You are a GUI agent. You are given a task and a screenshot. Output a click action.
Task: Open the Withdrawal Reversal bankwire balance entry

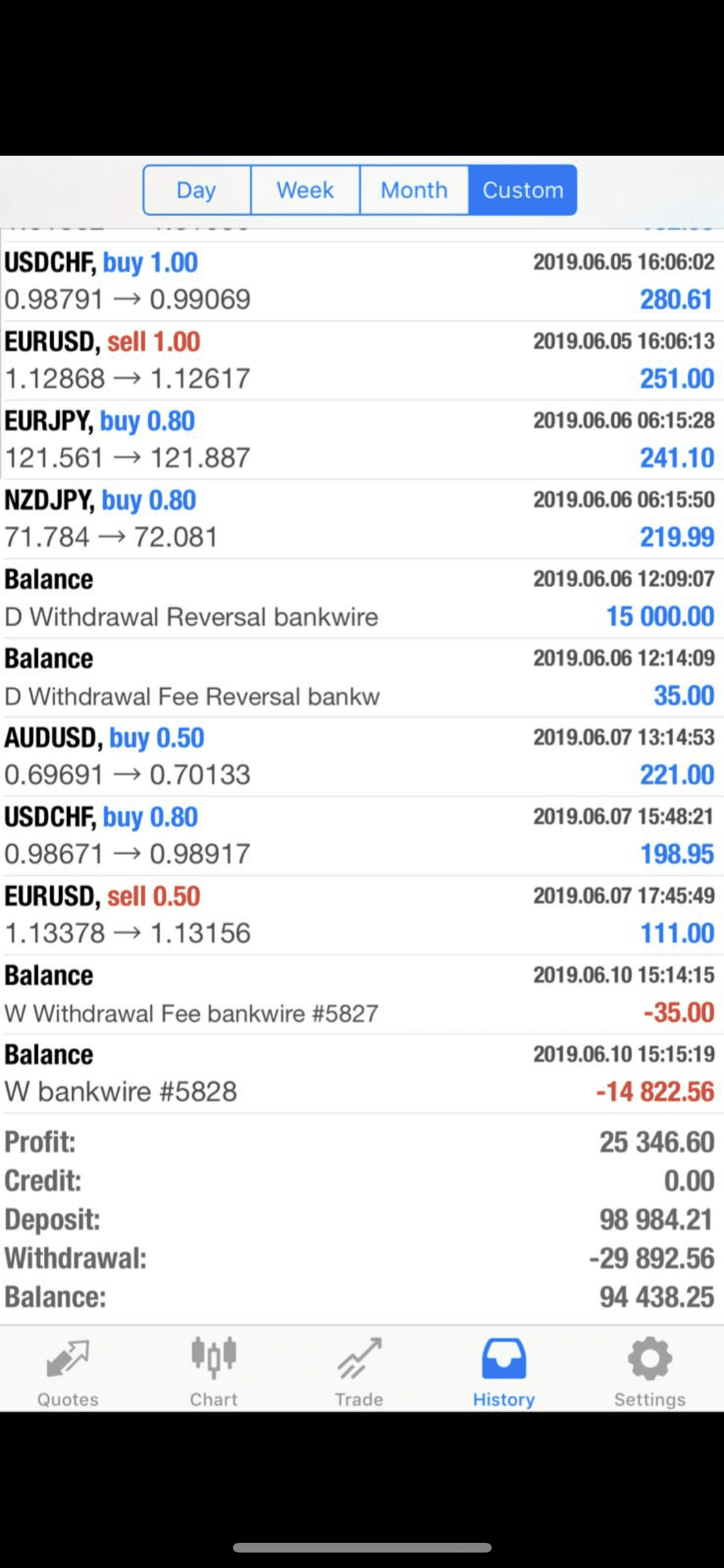coord(360,598)
